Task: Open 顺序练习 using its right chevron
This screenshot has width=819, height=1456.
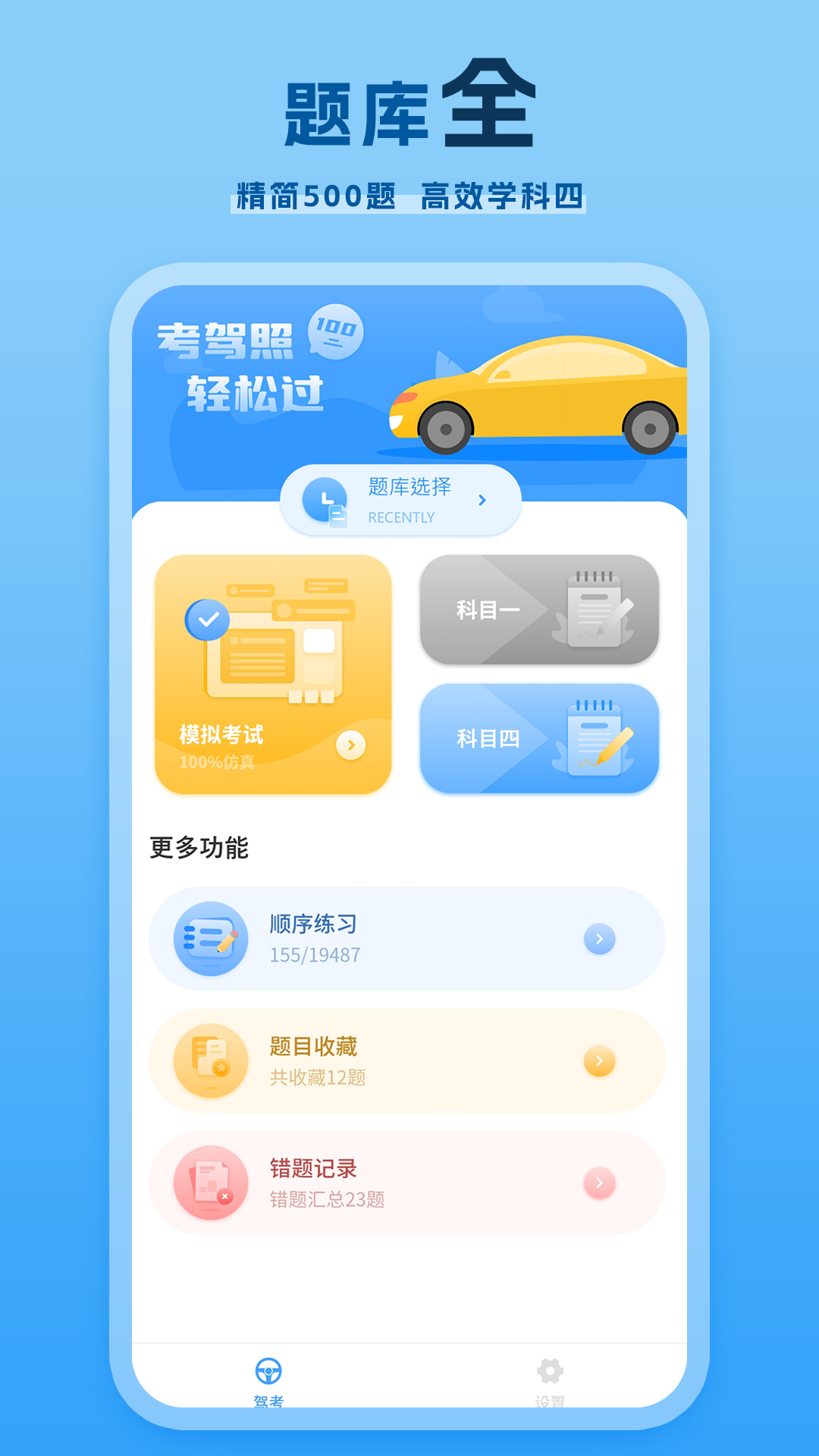Action: coord(600,938)
